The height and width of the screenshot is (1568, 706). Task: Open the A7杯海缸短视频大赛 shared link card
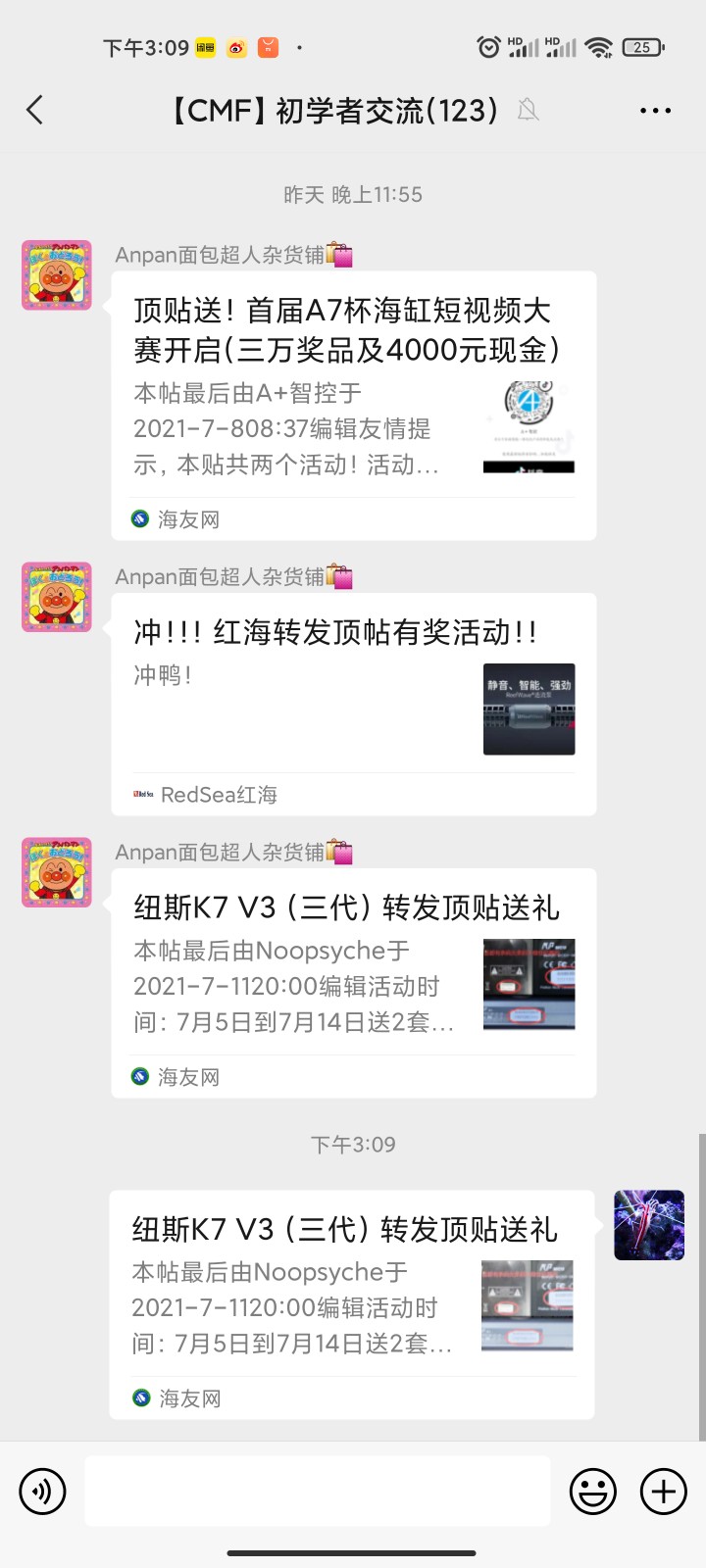point(353,406)
